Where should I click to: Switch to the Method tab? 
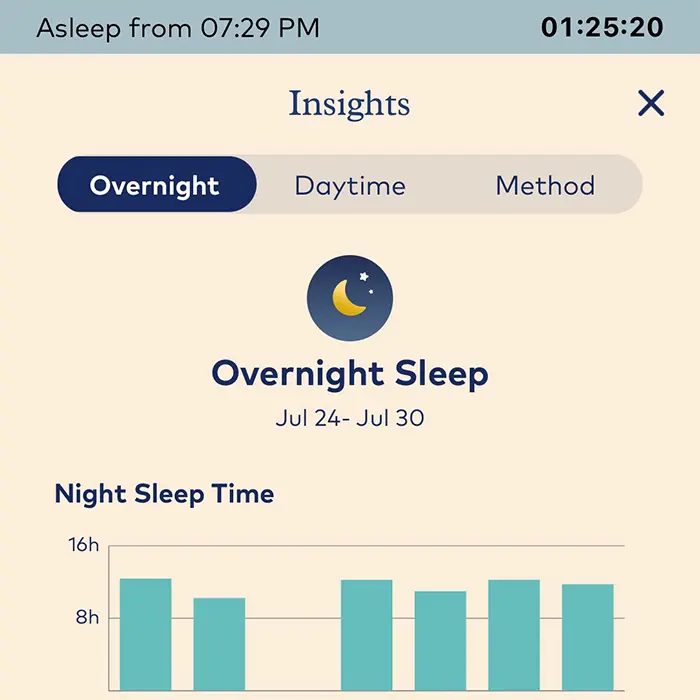(x=545, y=185)
